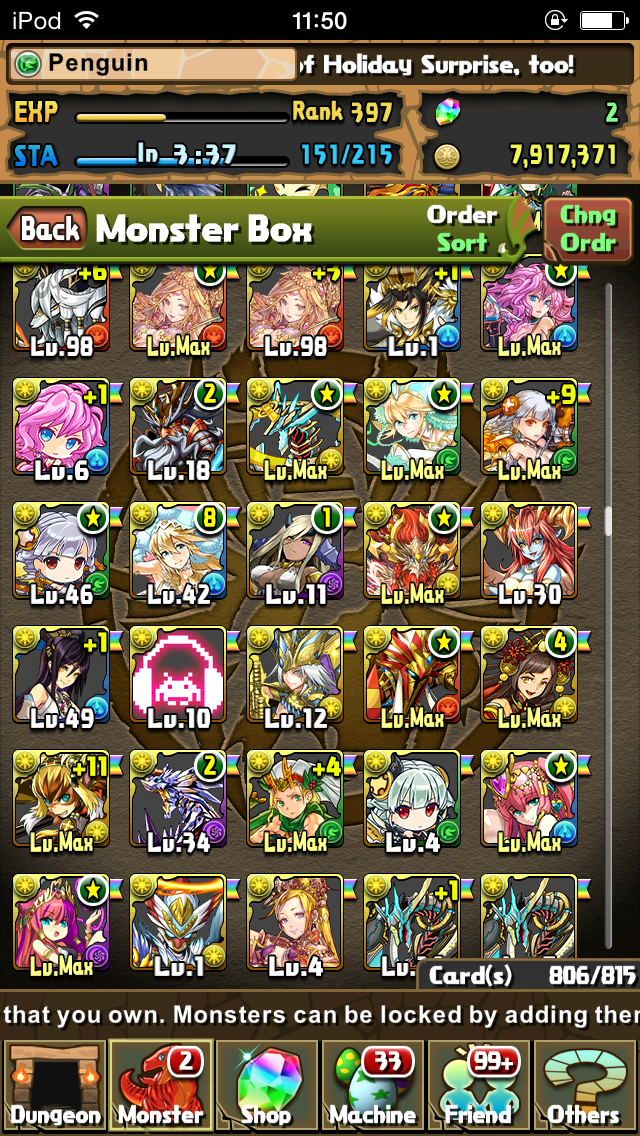Viewport: 640px width, 1136px height.
Task: Go back from Monster Box
Action: [x=48, y=229]
